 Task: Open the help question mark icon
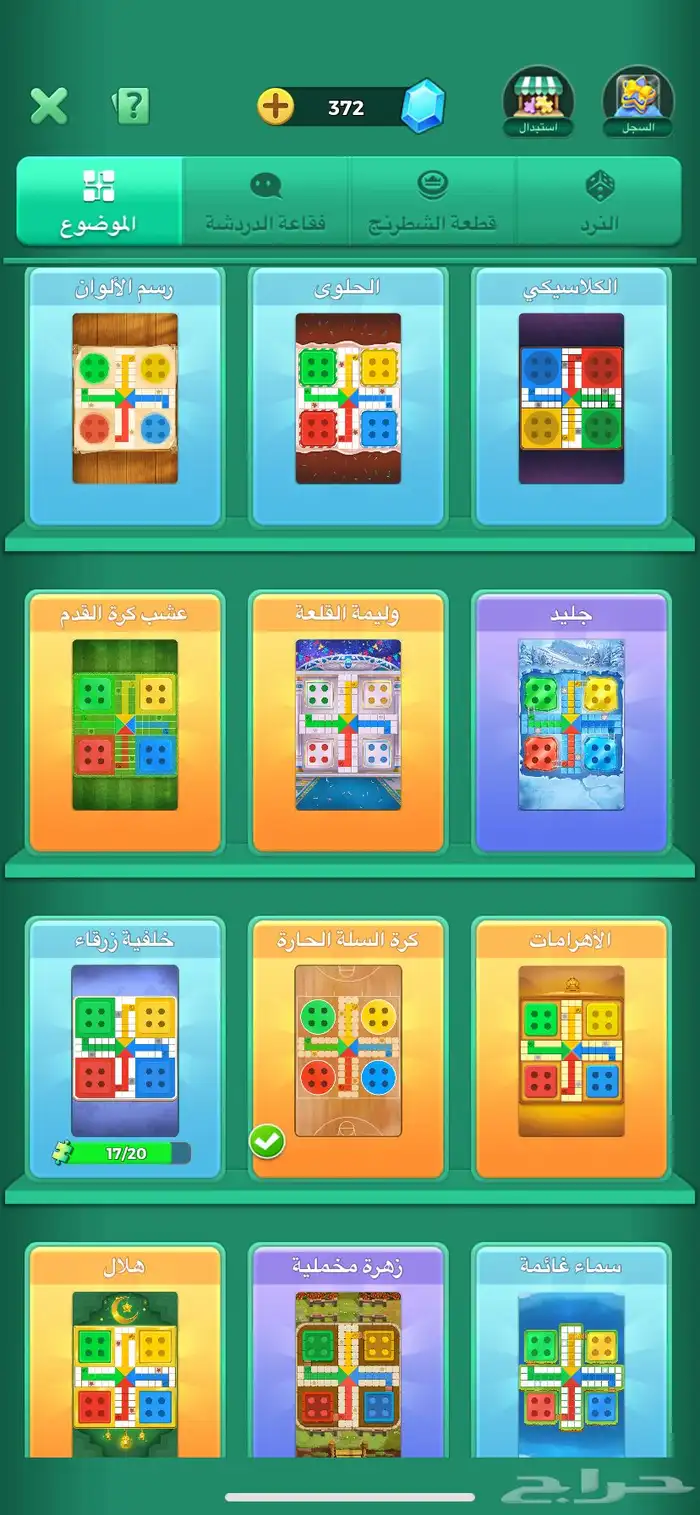[x=131, y=106]
